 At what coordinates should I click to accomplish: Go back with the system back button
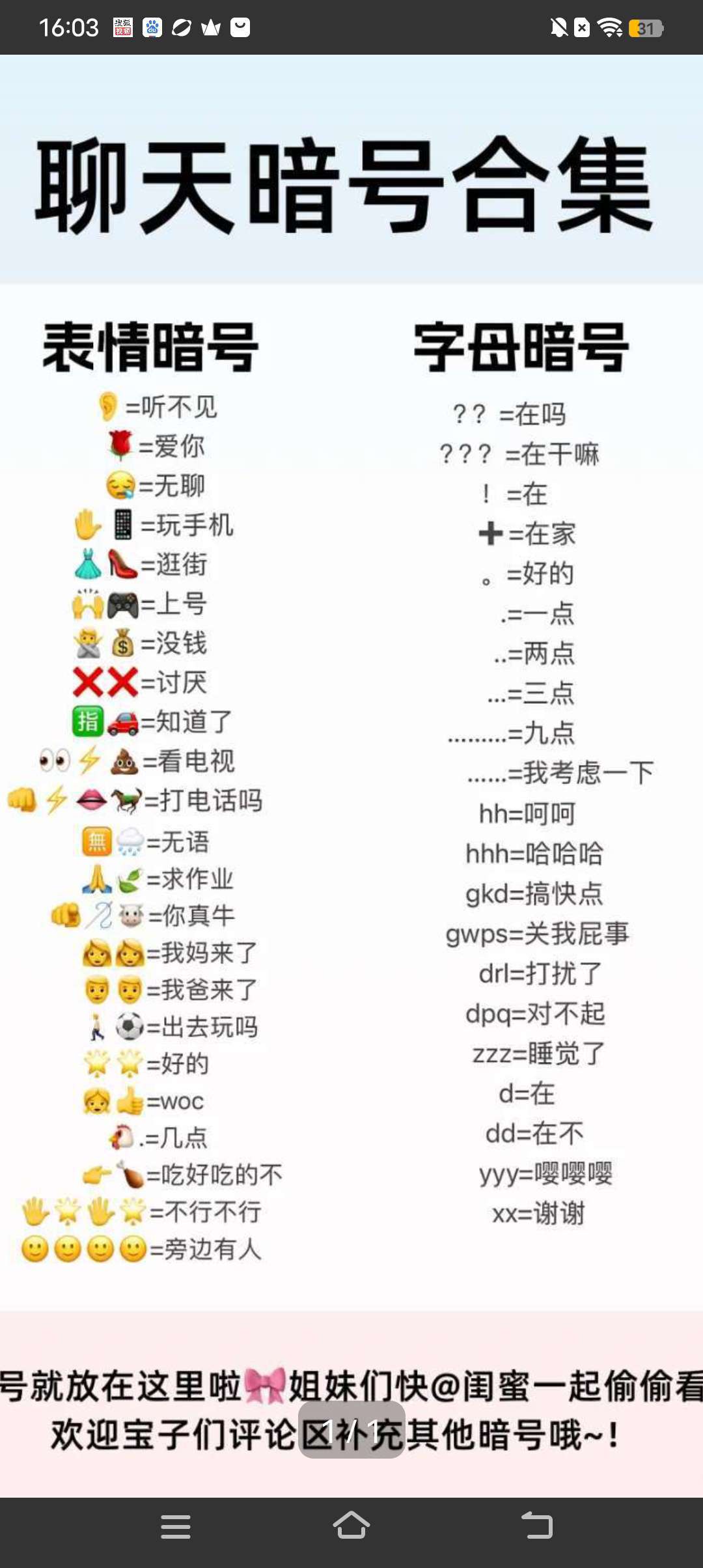pyautogui.click(x=537, y=1526)
